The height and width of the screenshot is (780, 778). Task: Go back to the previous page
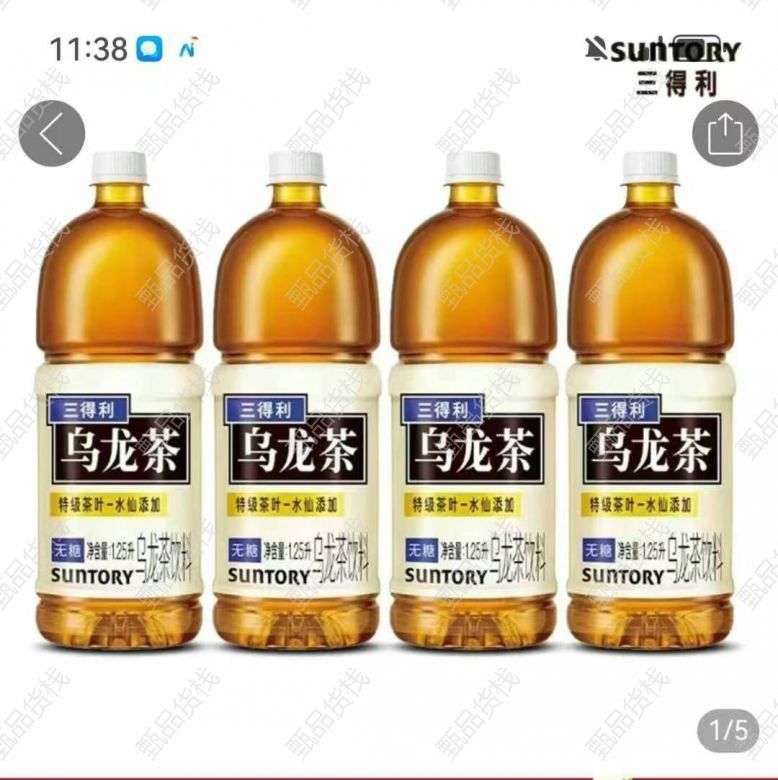click(x=52, y=133)
